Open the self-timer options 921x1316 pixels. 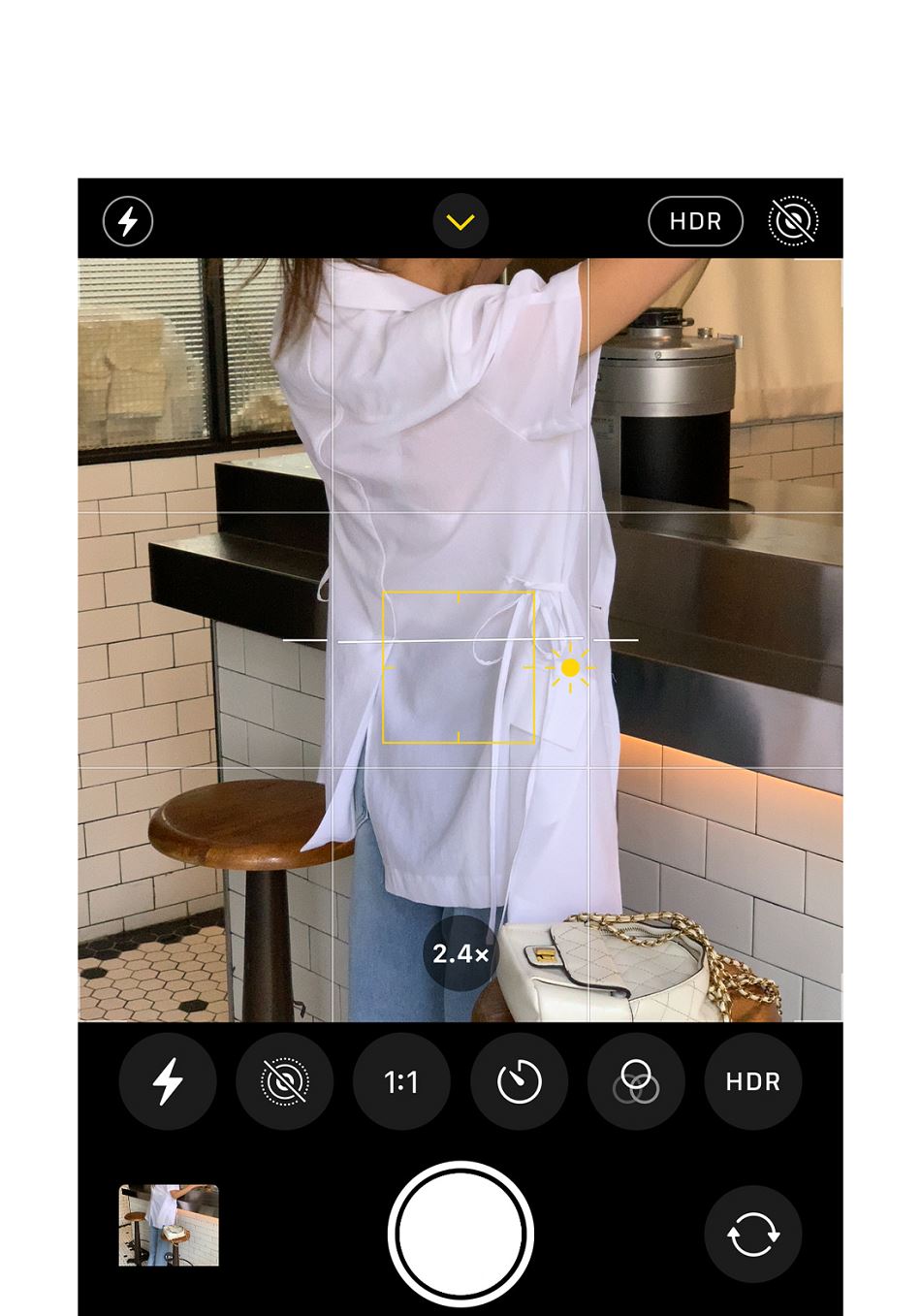519,1081
